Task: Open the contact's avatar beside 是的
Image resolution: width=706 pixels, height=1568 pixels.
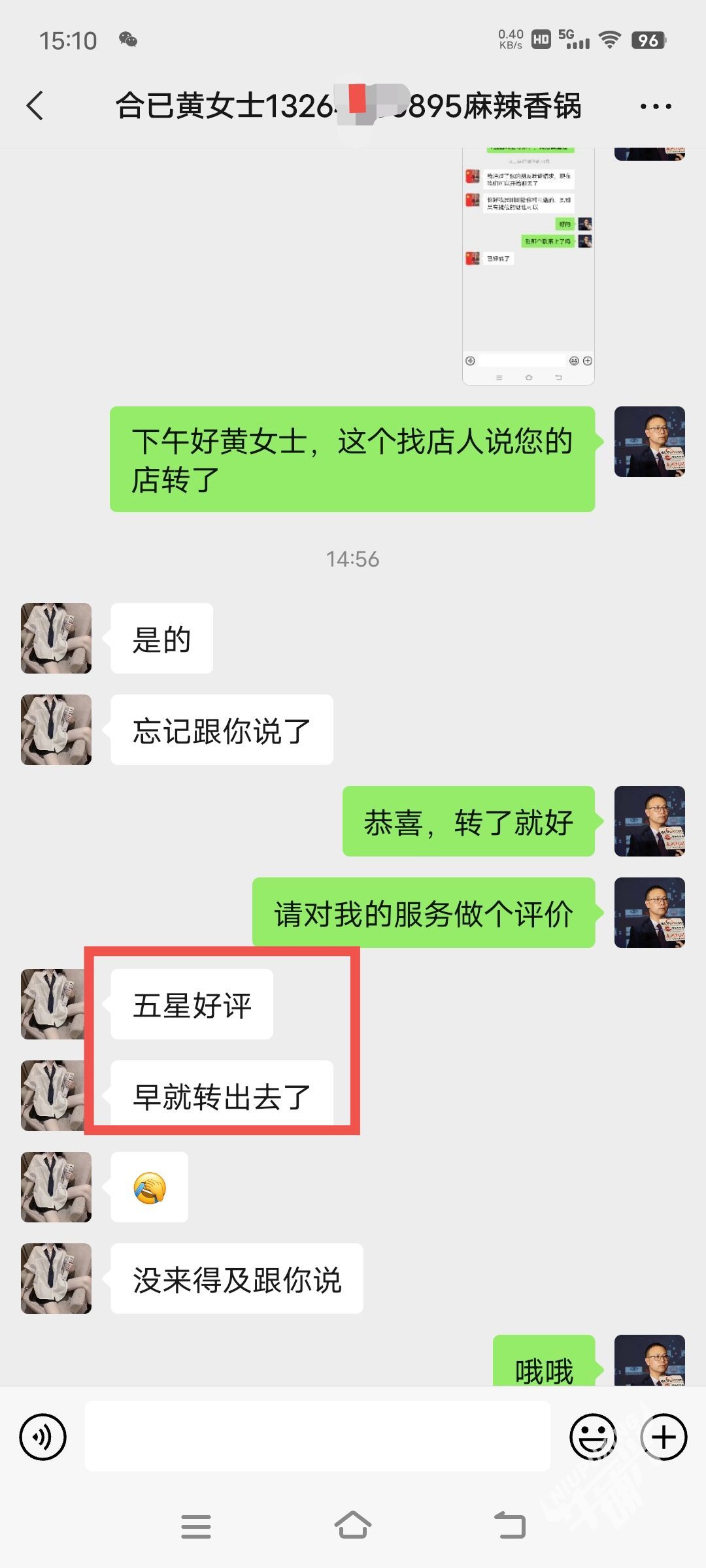Action: [x=56, y=638]
